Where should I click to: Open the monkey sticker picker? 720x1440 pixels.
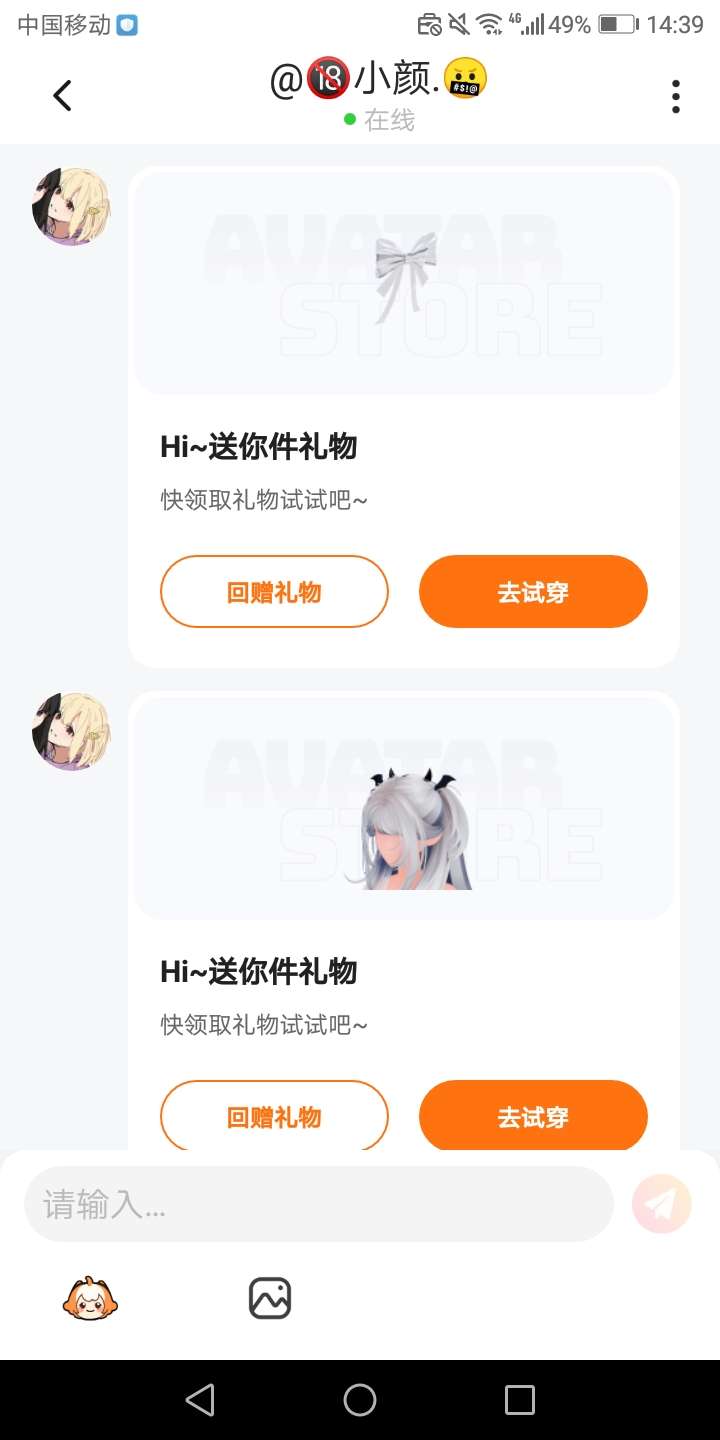point(90,1299)
